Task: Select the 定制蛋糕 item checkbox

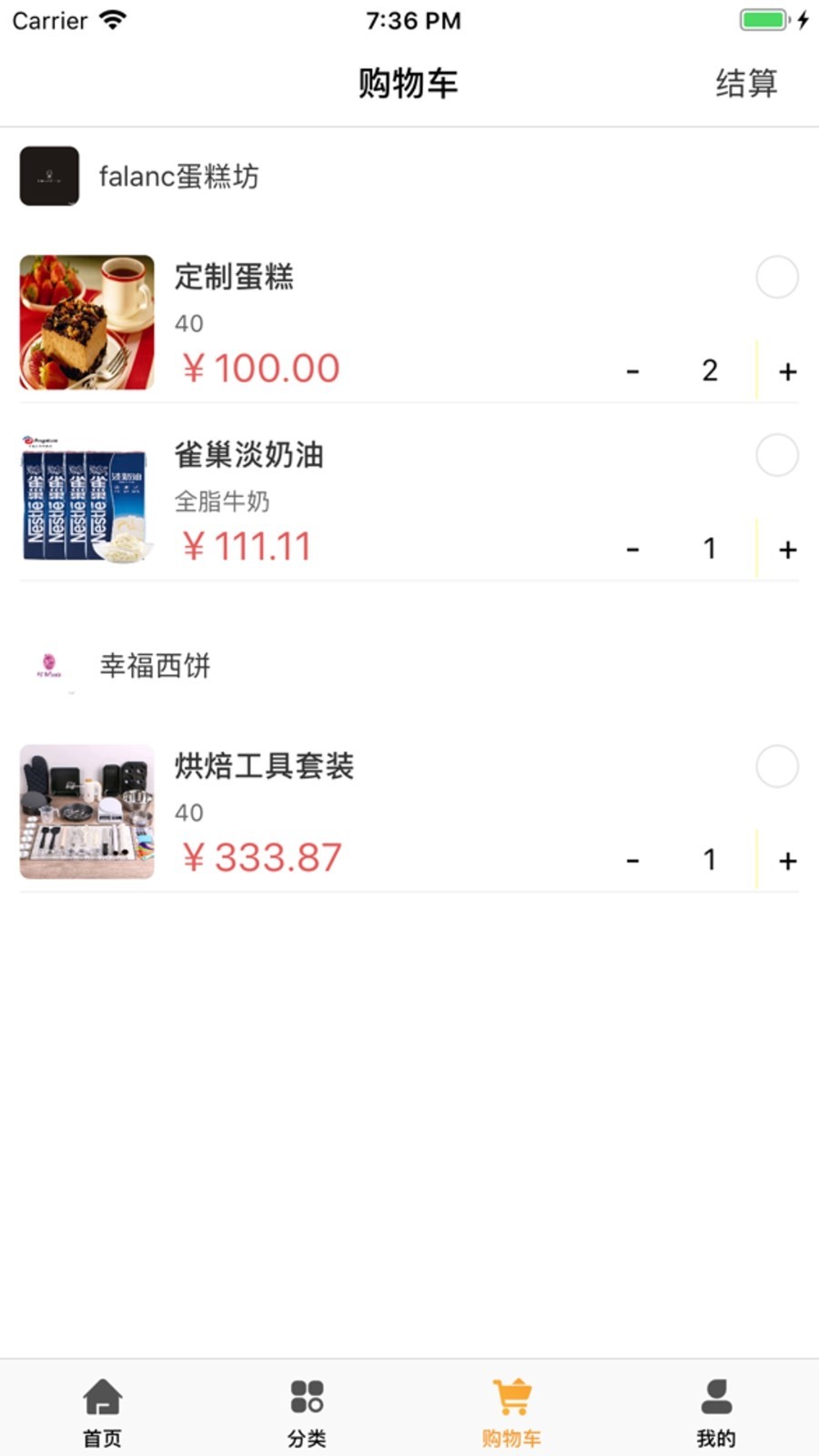Action: point(777,278)
